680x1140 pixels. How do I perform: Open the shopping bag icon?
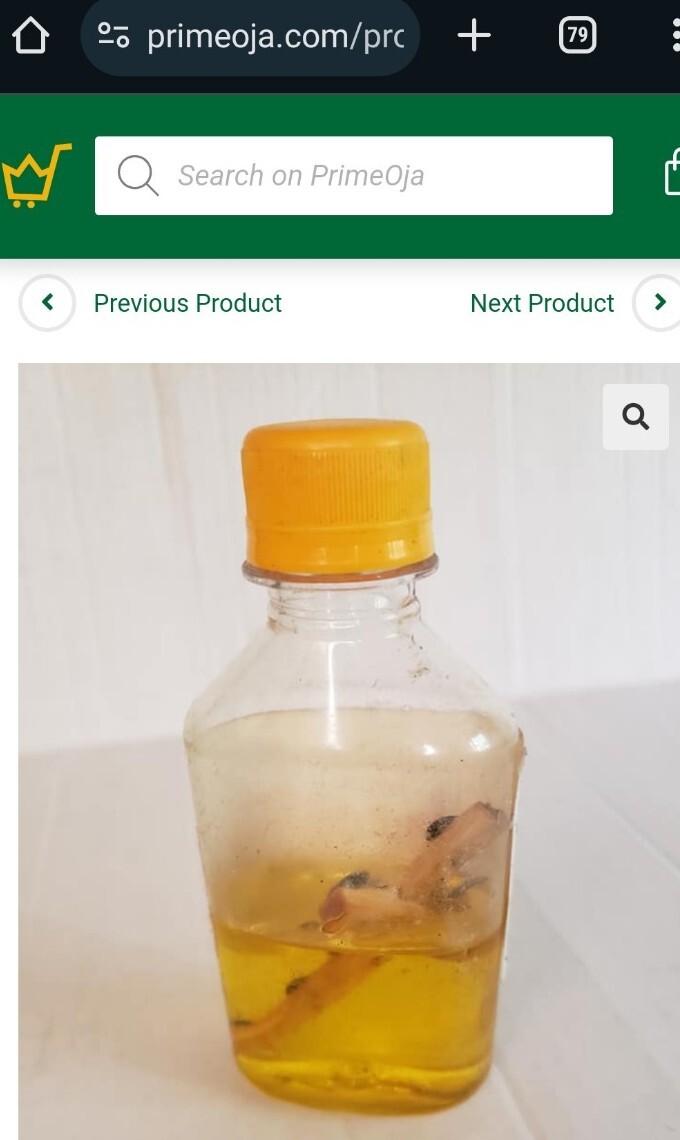point(672,176)
